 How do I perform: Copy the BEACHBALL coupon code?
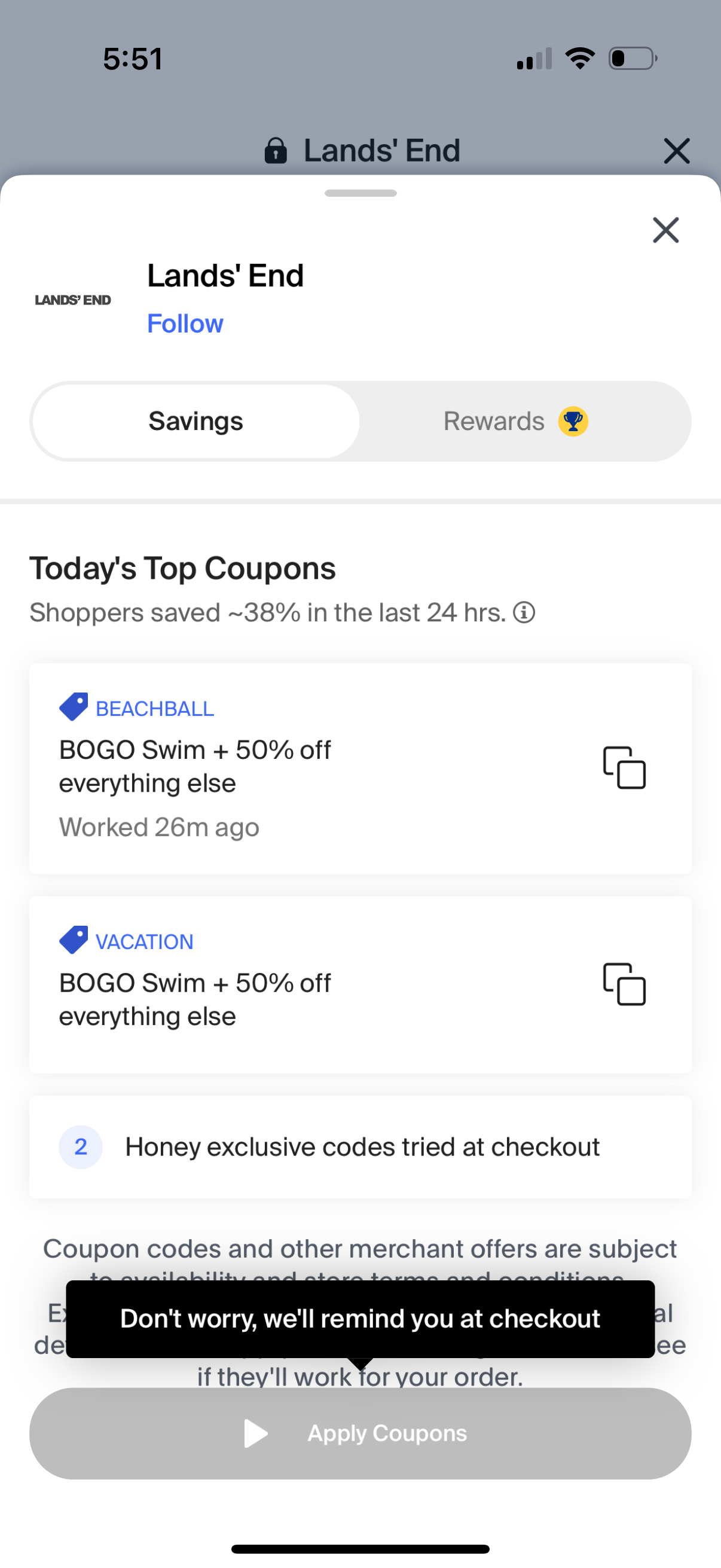[625, 769]
